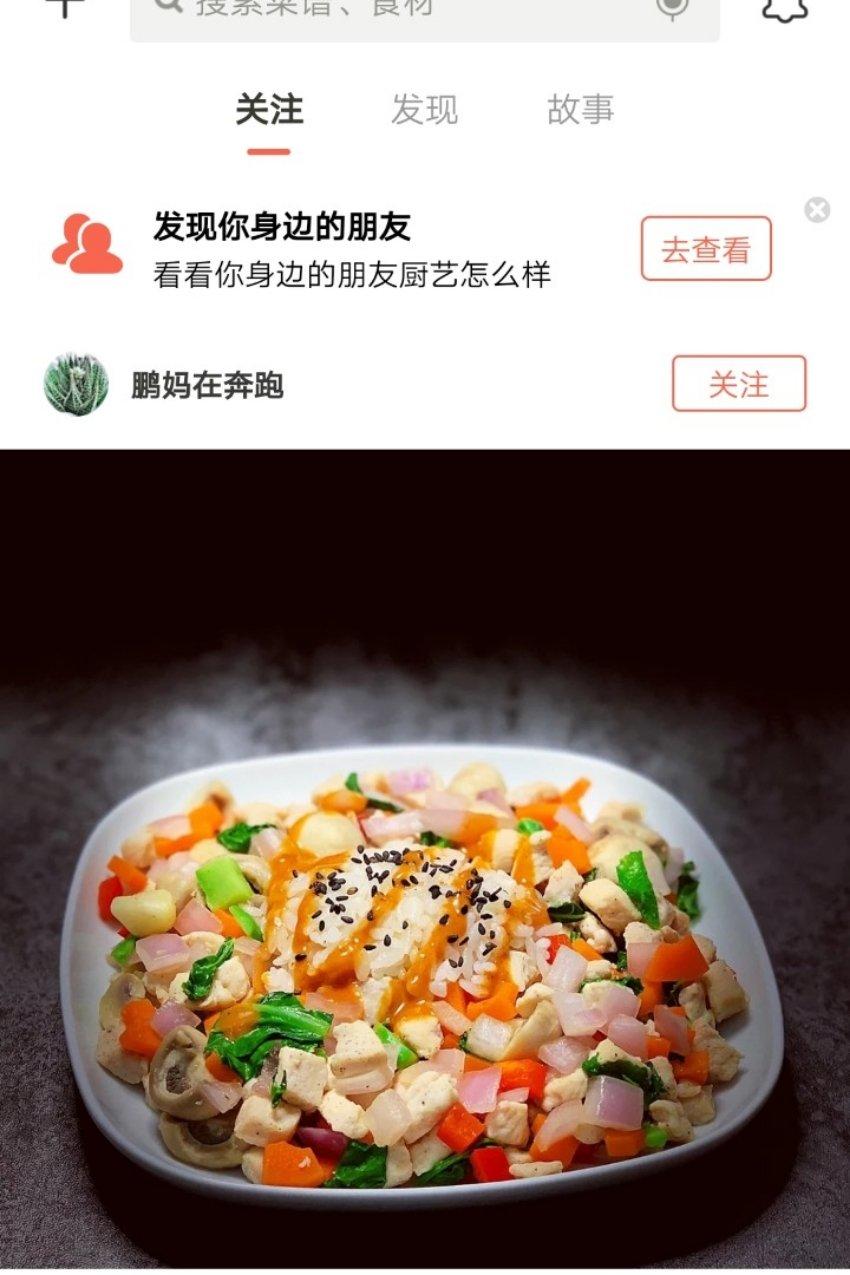The height and width of the screenshot is (1275, 850).
Task: Start voice search with the microphone icon
Action: tap(672, 8)
